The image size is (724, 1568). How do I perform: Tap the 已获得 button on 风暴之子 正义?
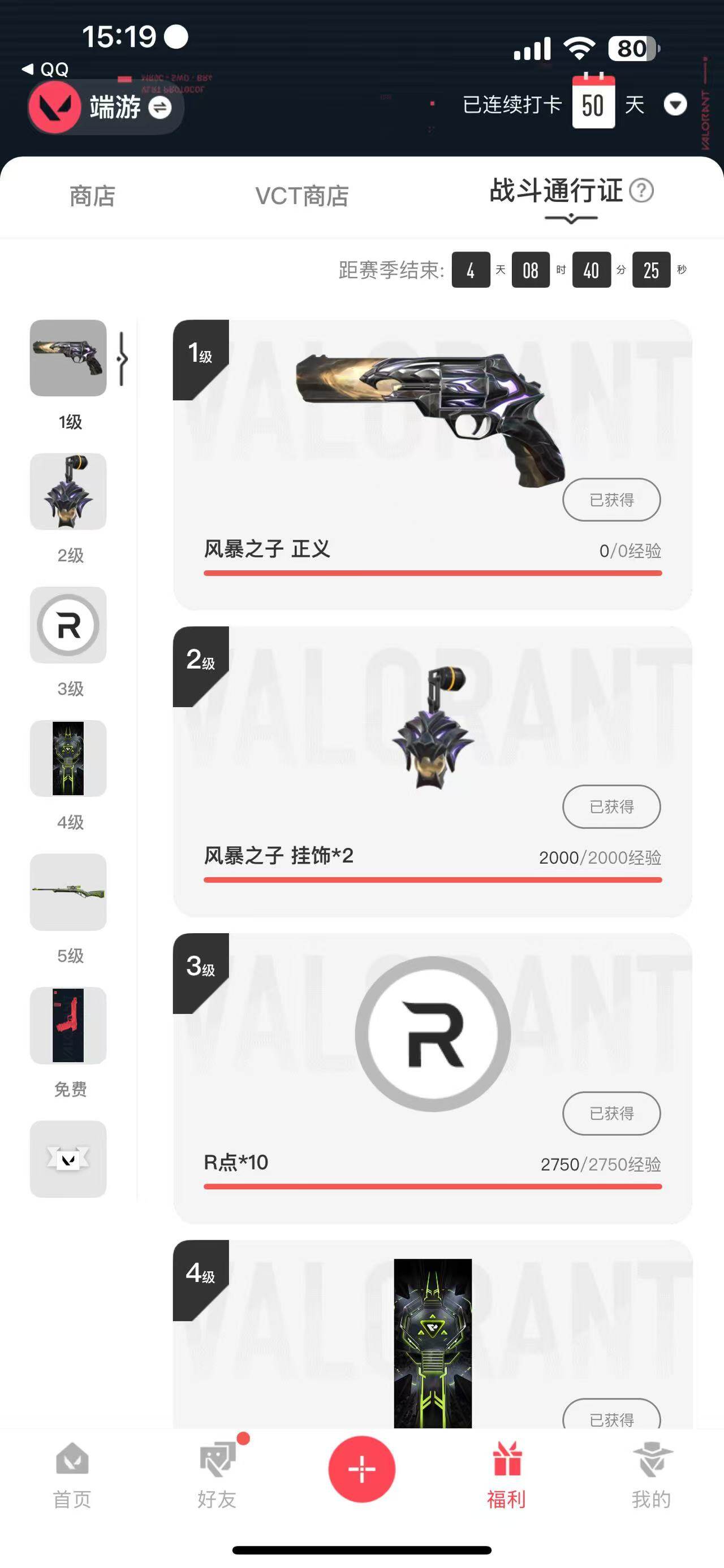point(611,499)
